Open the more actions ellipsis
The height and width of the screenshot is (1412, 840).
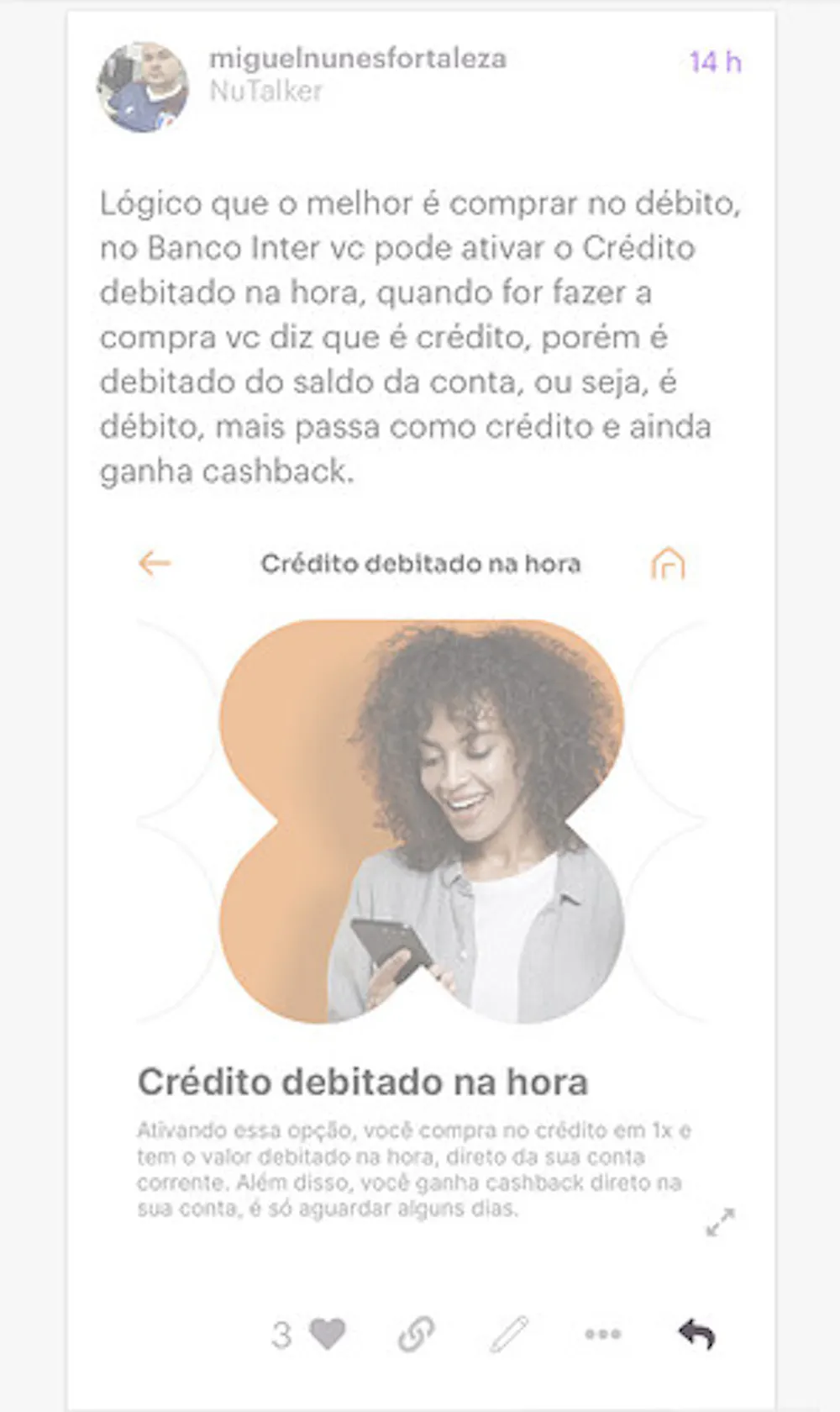point(603,1334)
